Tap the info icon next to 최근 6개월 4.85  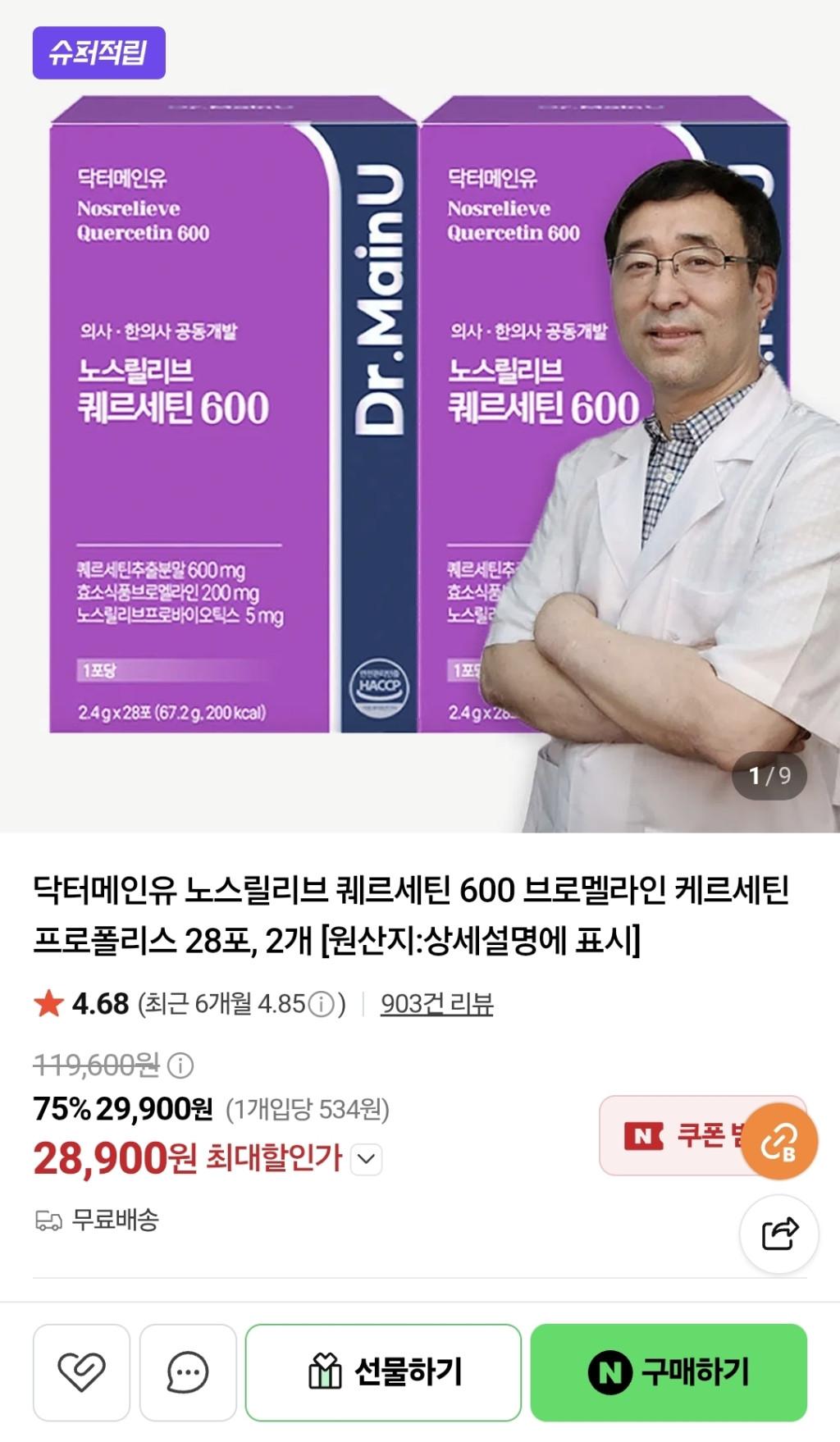click(x=322, y=1005)
